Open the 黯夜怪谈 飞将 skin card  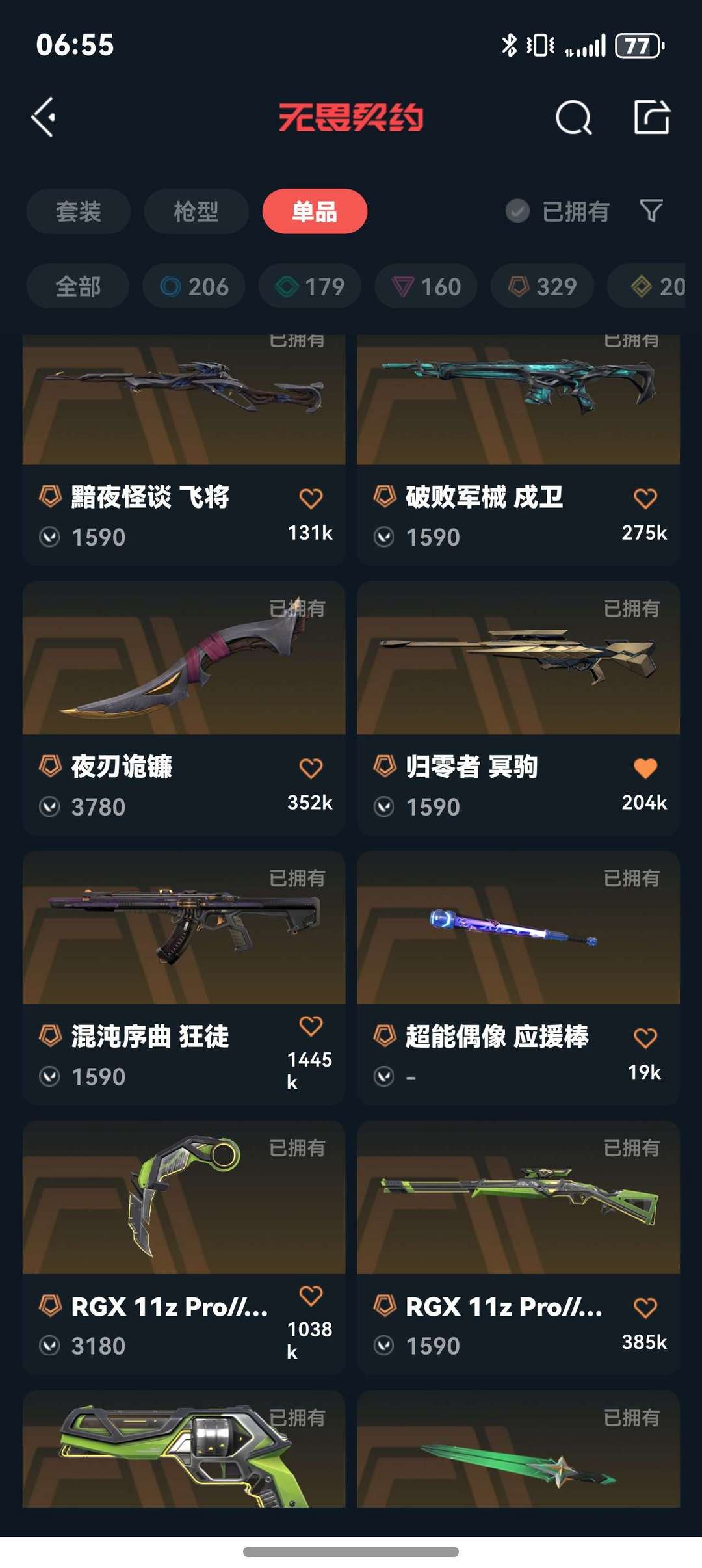(x=184, y=450)
